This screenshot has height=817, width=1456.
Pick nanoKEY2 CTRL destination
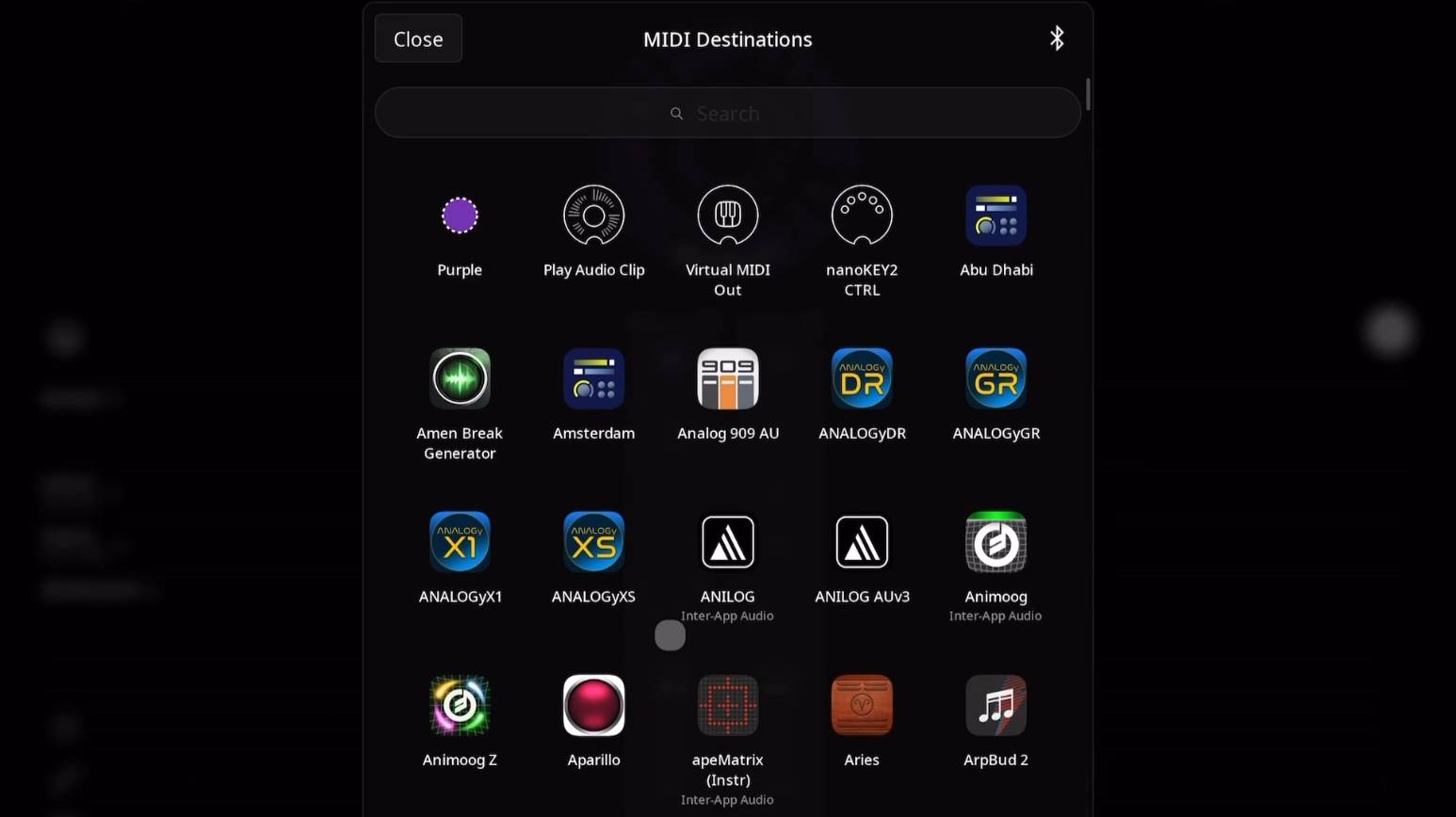862,216
